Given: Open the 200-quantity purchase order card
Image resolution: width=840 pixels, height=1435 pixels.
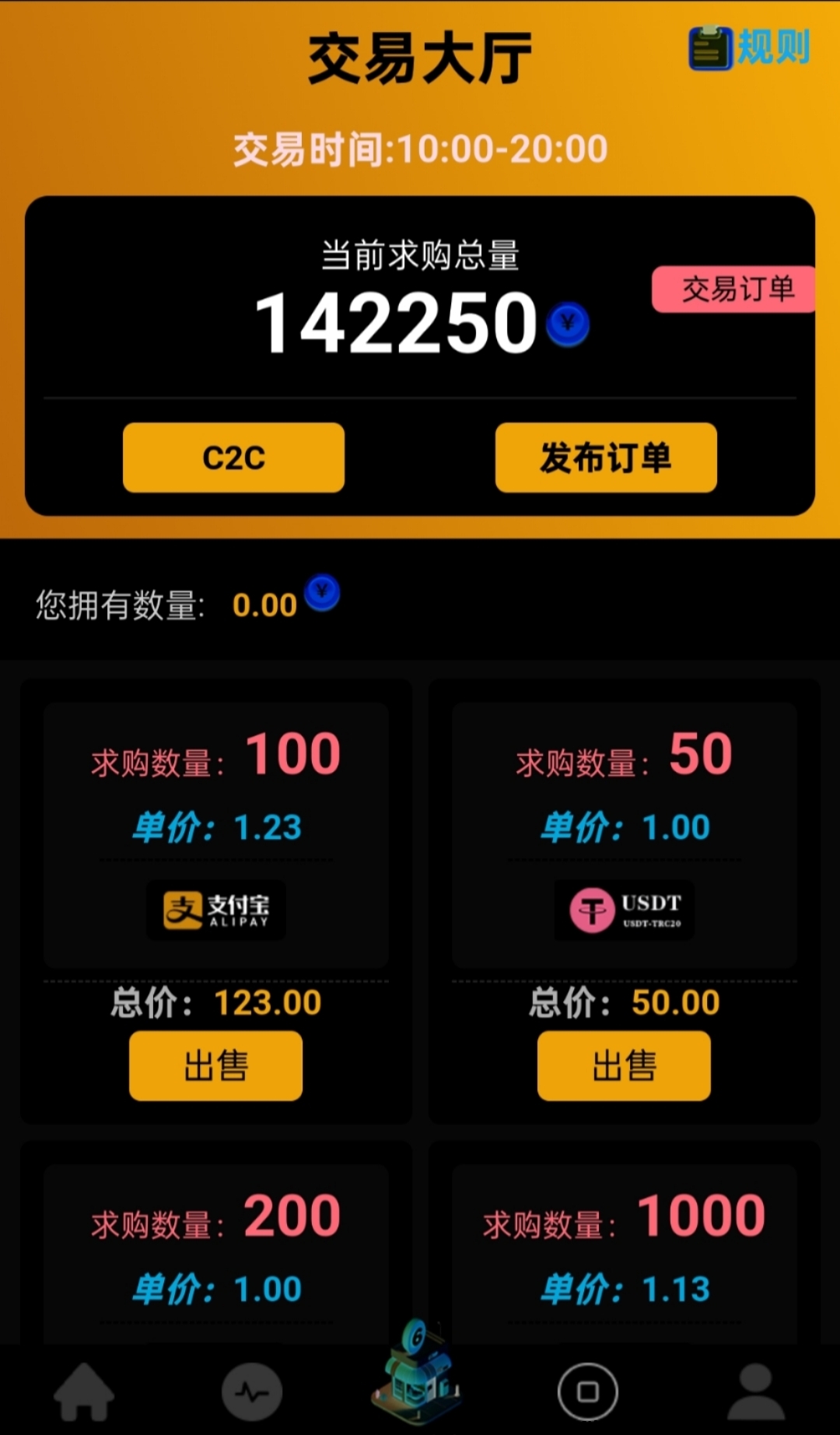Looking at the screenshot, I should click(x=215, y=1245).
